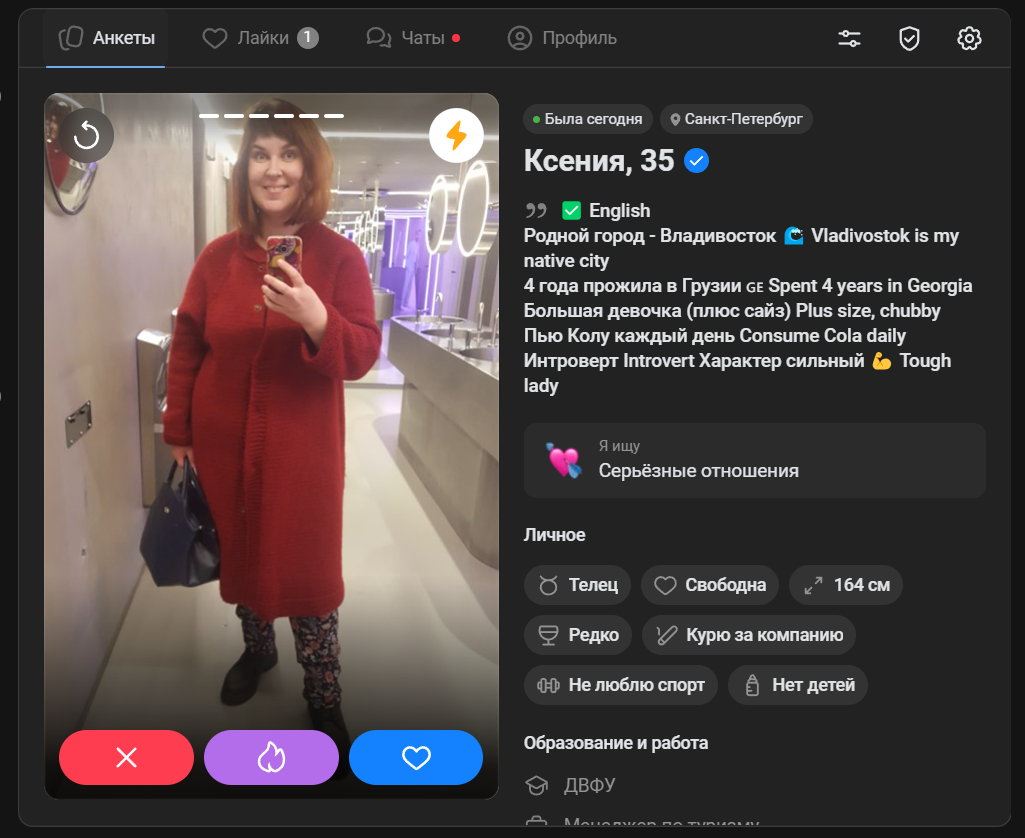Send a super like with flame button

click(x=271, y=757)
